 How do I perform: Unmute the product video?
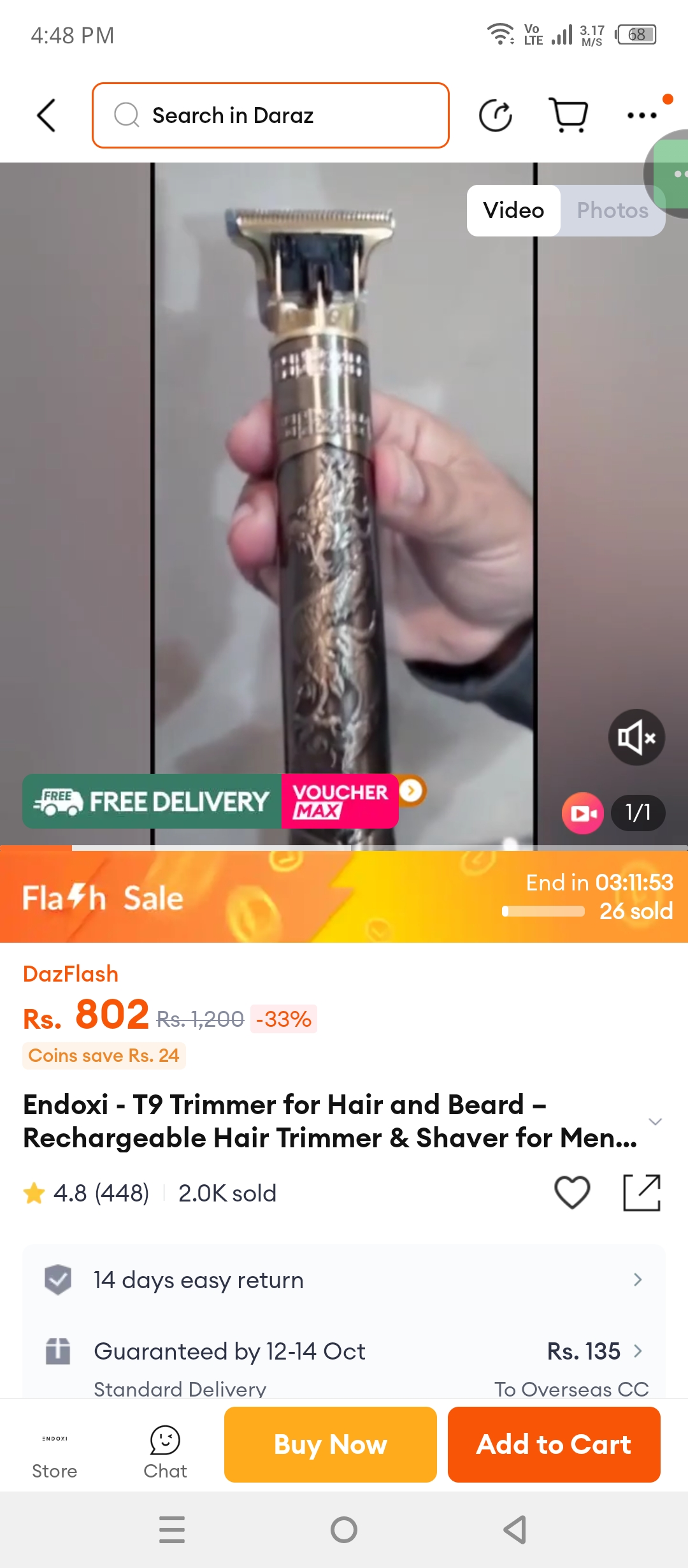click(636, 737)
